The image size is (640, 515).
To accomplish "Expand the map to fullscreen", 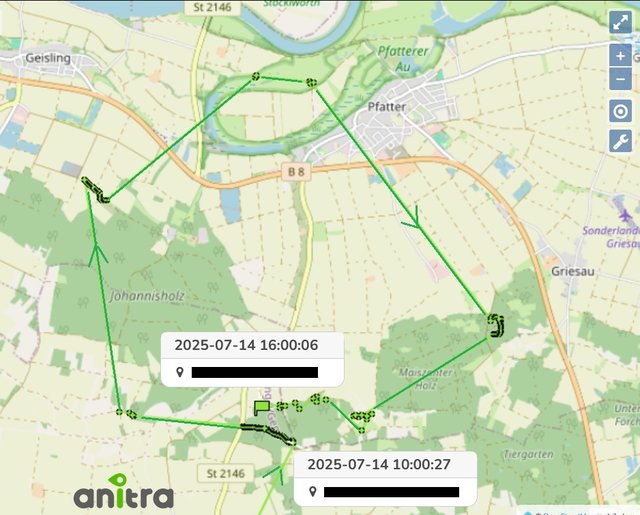I will 620,23.
